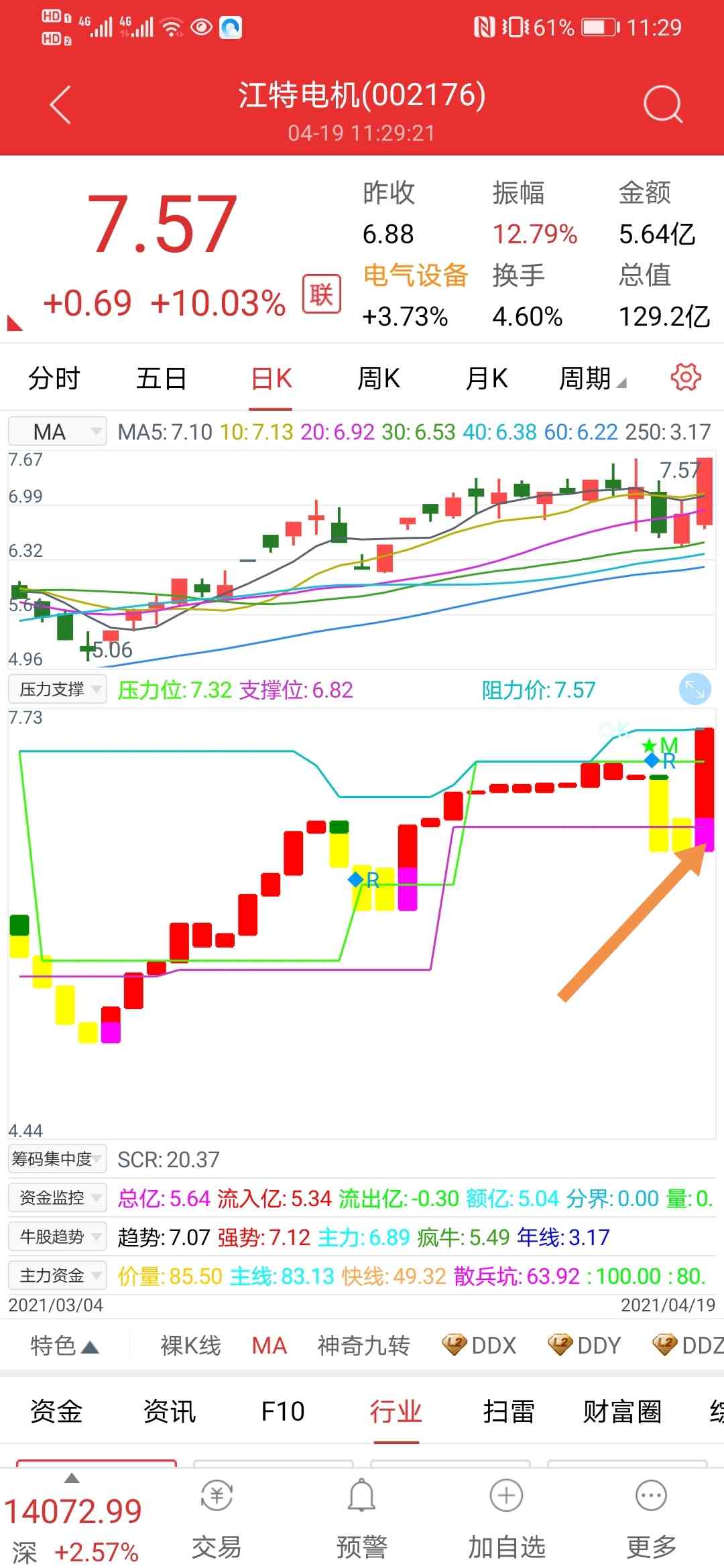Select the DDX indicator
The width and height of the screenshot is (724, 1568).
pos(480,1345)
